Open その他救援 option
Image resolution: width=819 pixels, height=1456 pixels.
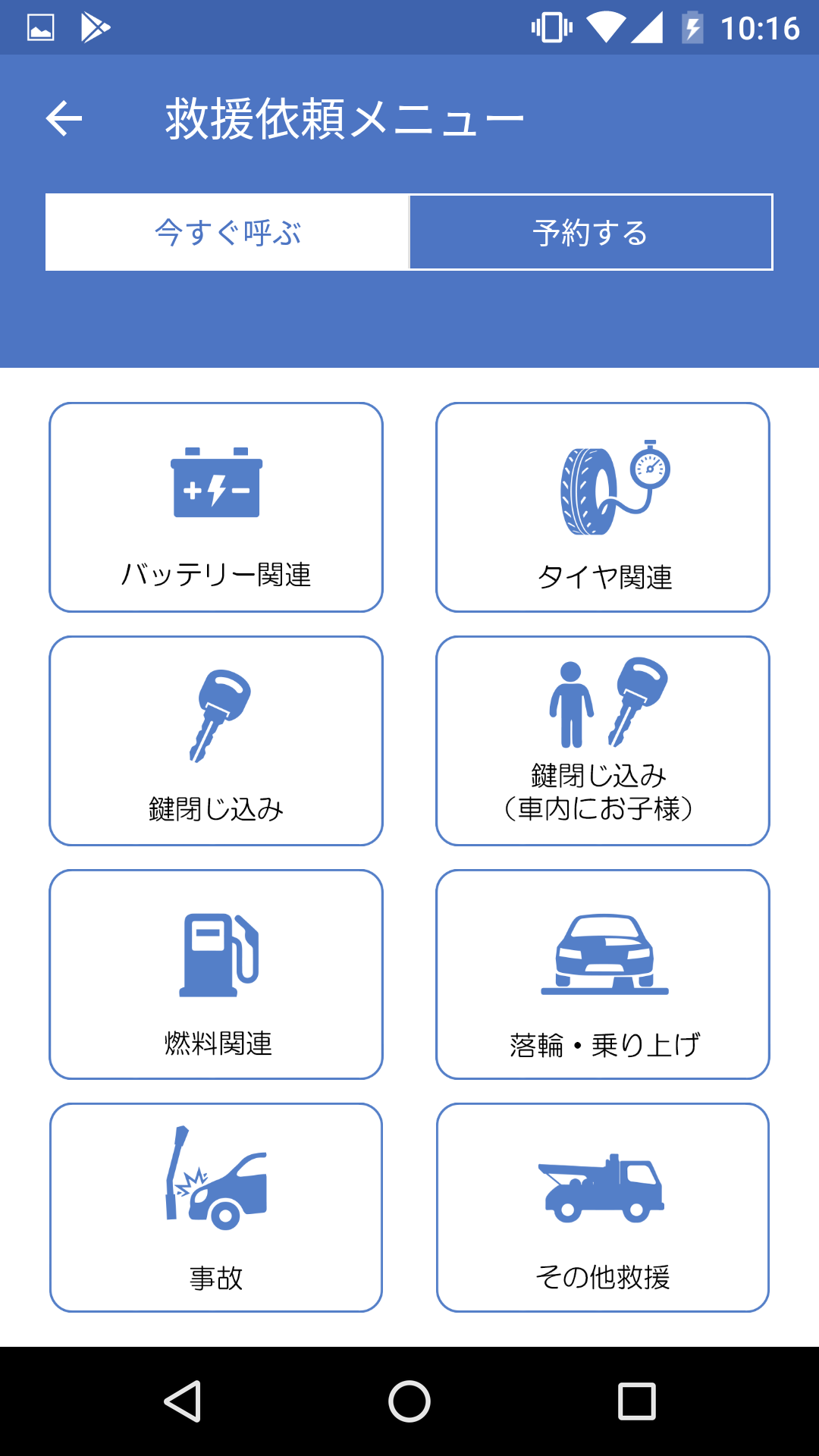tap(603, 1208)
